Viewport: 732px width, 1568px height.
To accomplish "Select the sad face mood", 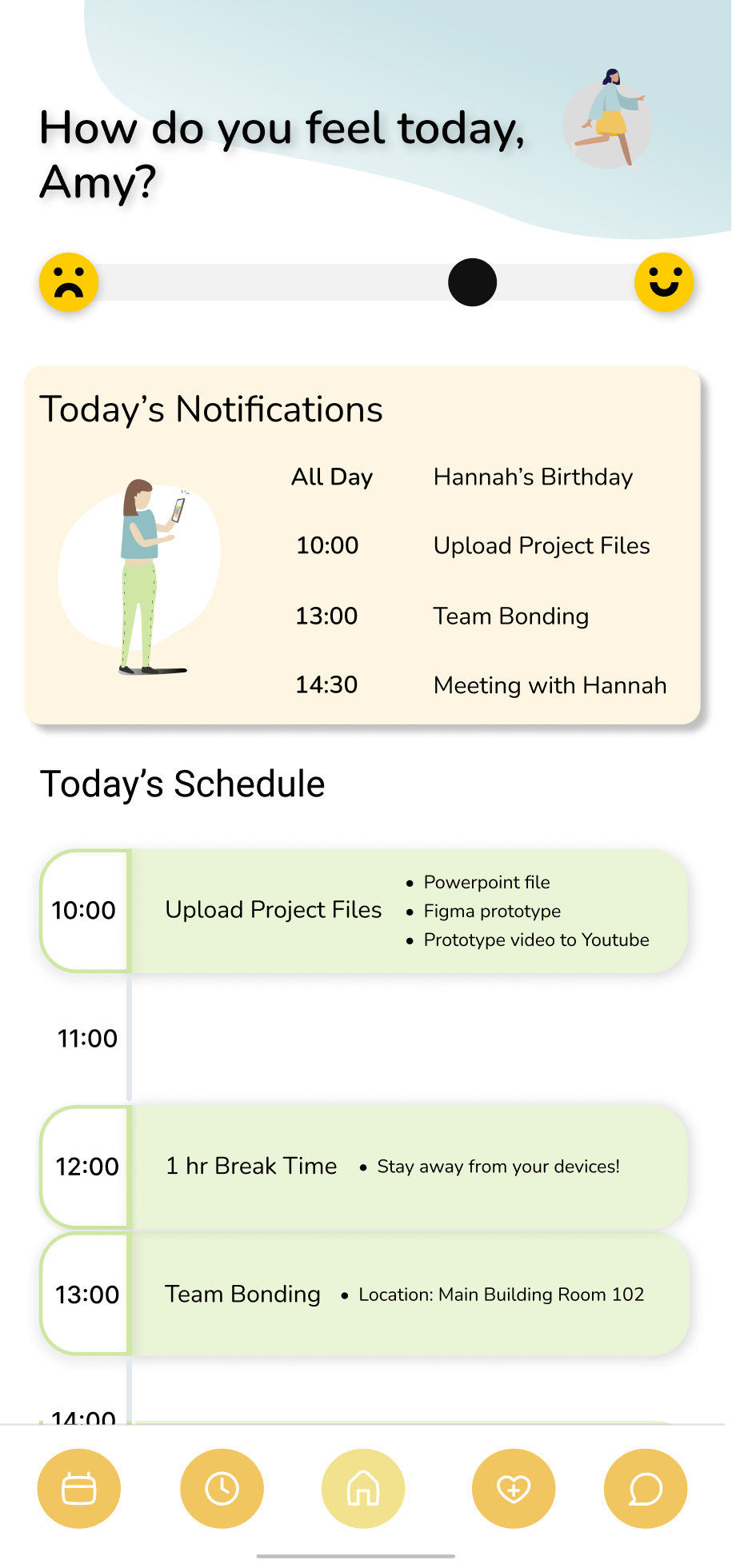I will 69,282.
